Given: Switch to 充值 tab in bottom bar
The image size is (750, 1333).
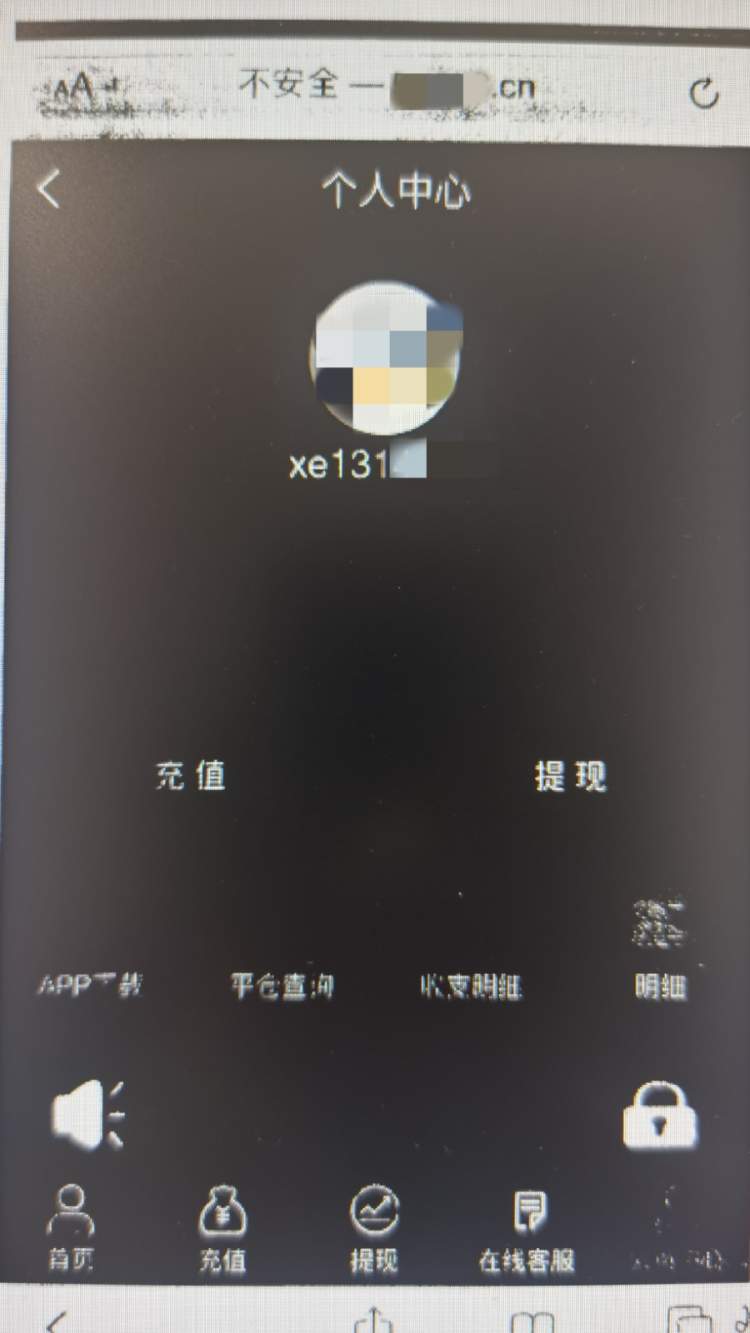Looking at the screenshot, I should pos(222,1226).
